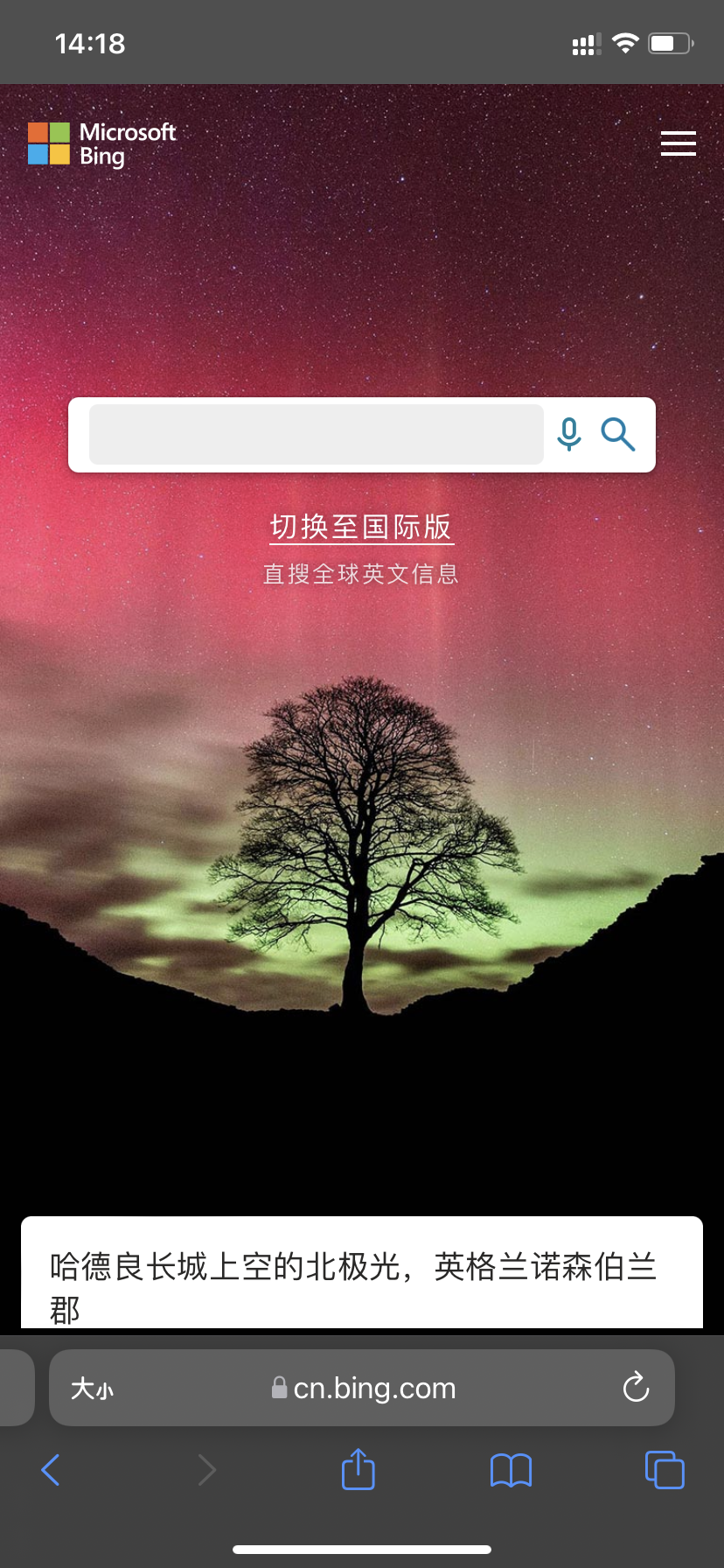Start voice search with the microphone

tap(569, 434)
